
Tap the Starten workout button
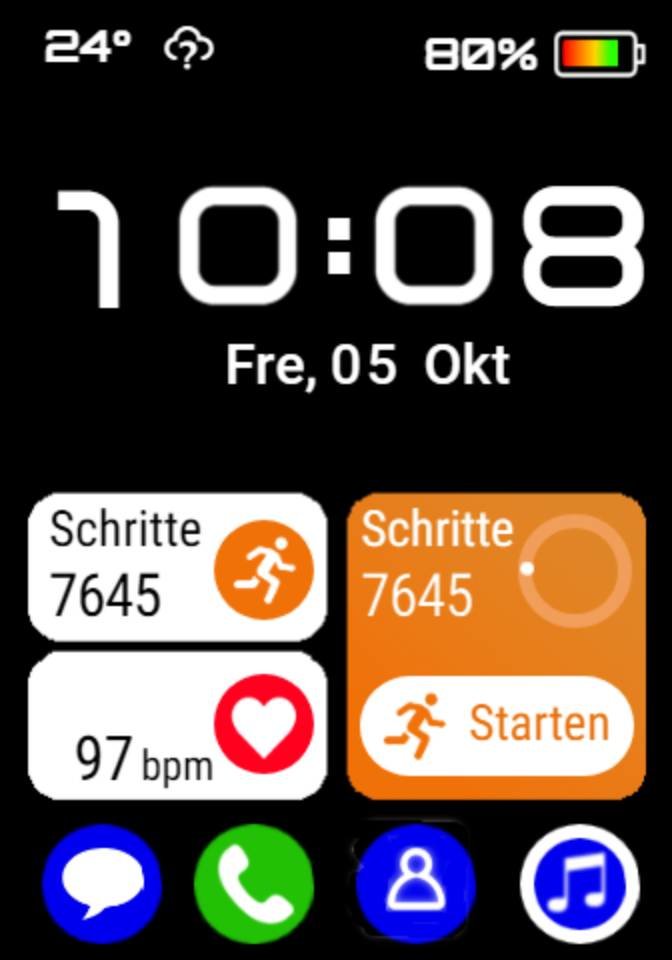[x=496, y=725]
